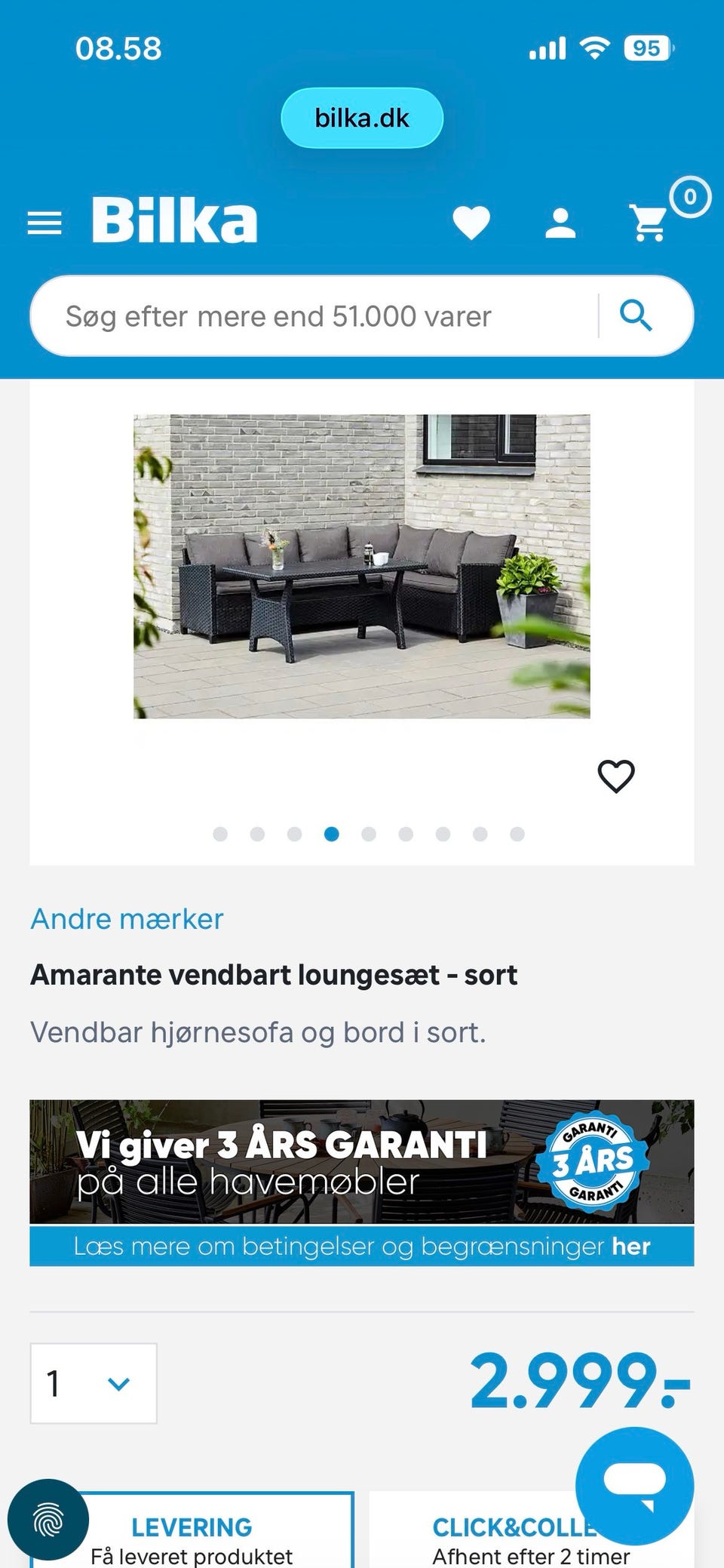Image resolution: width=724 pixels, height=1568 pixels.
Task: Select the fourth carousel dot
Action: (x=330, y=834)
